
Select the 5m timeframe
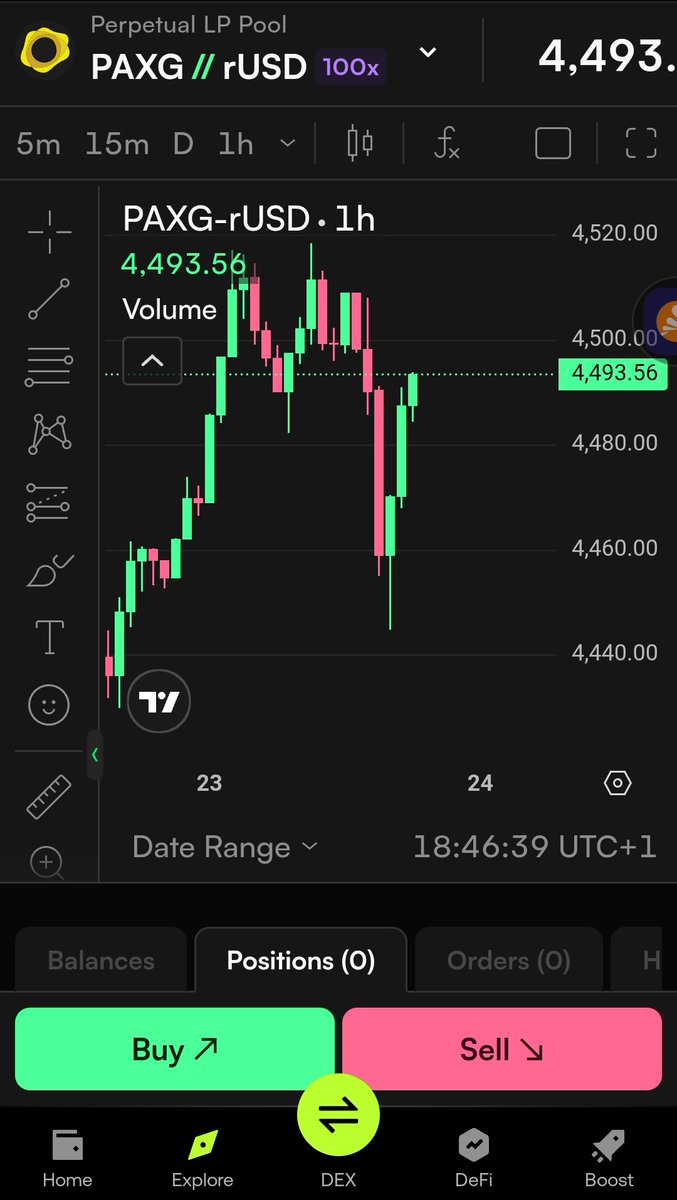(x=38, y=144)
